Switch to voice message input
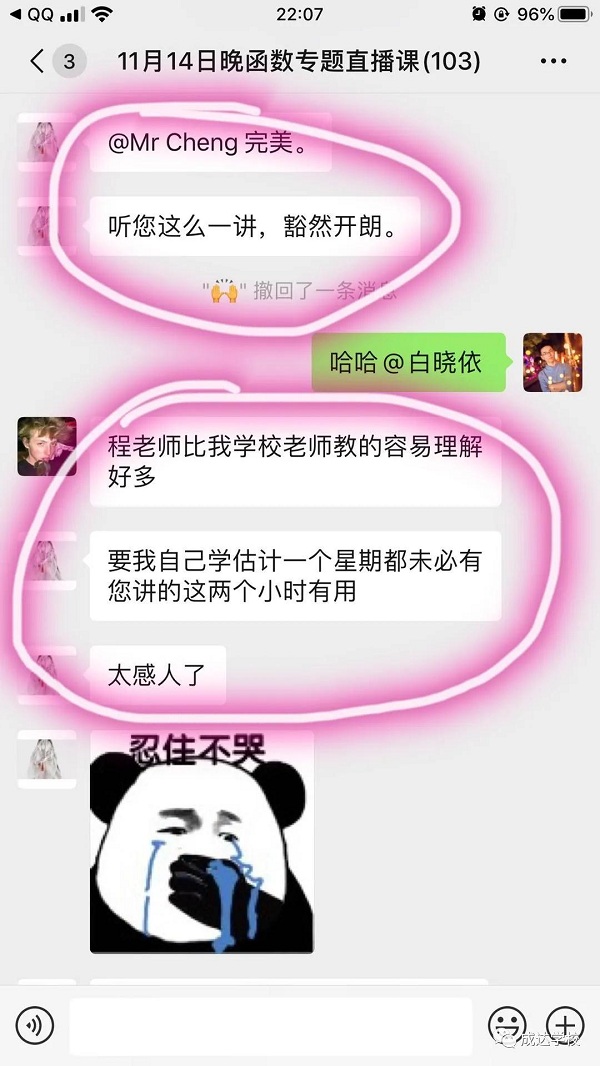Screen dimensions: 600x1066 (34, 1025)
